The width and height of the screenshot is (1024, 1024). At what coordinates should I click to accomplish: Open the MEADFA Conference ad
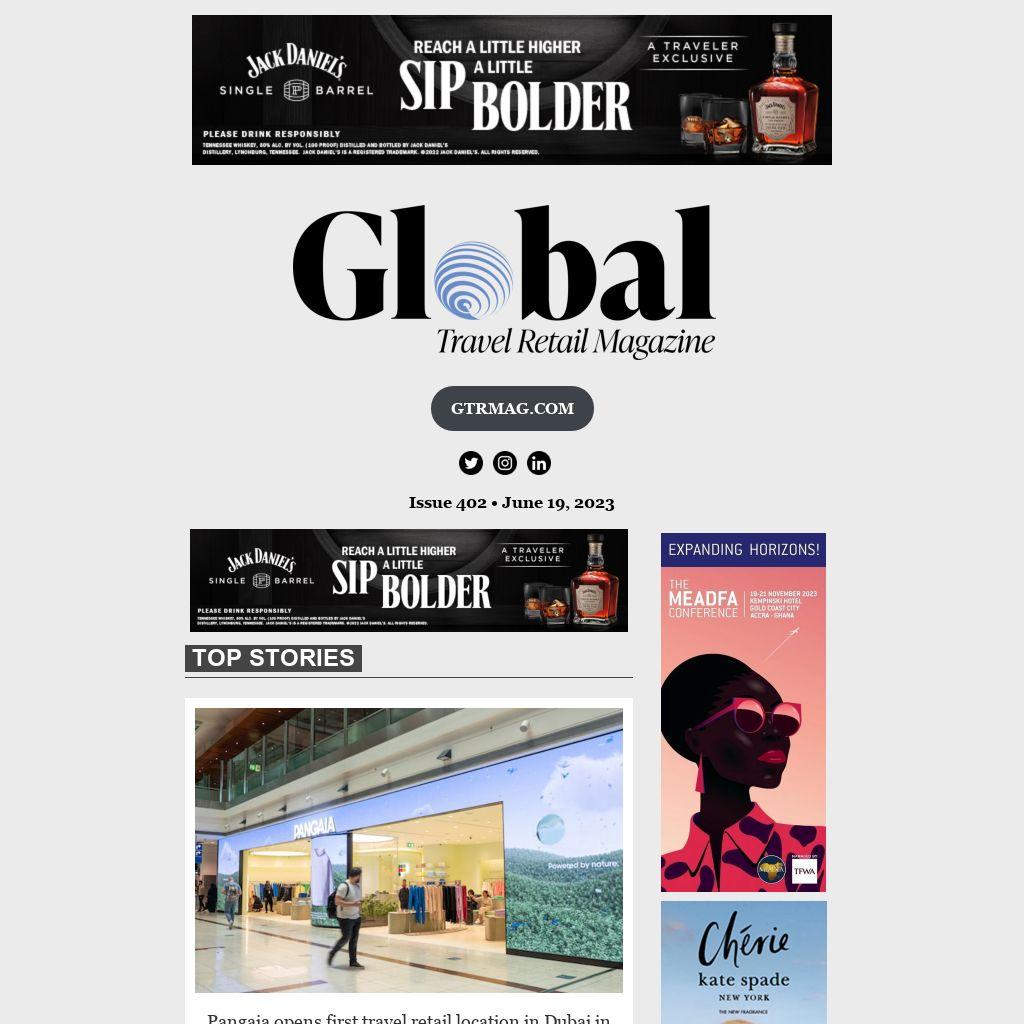tap(743, 712)
